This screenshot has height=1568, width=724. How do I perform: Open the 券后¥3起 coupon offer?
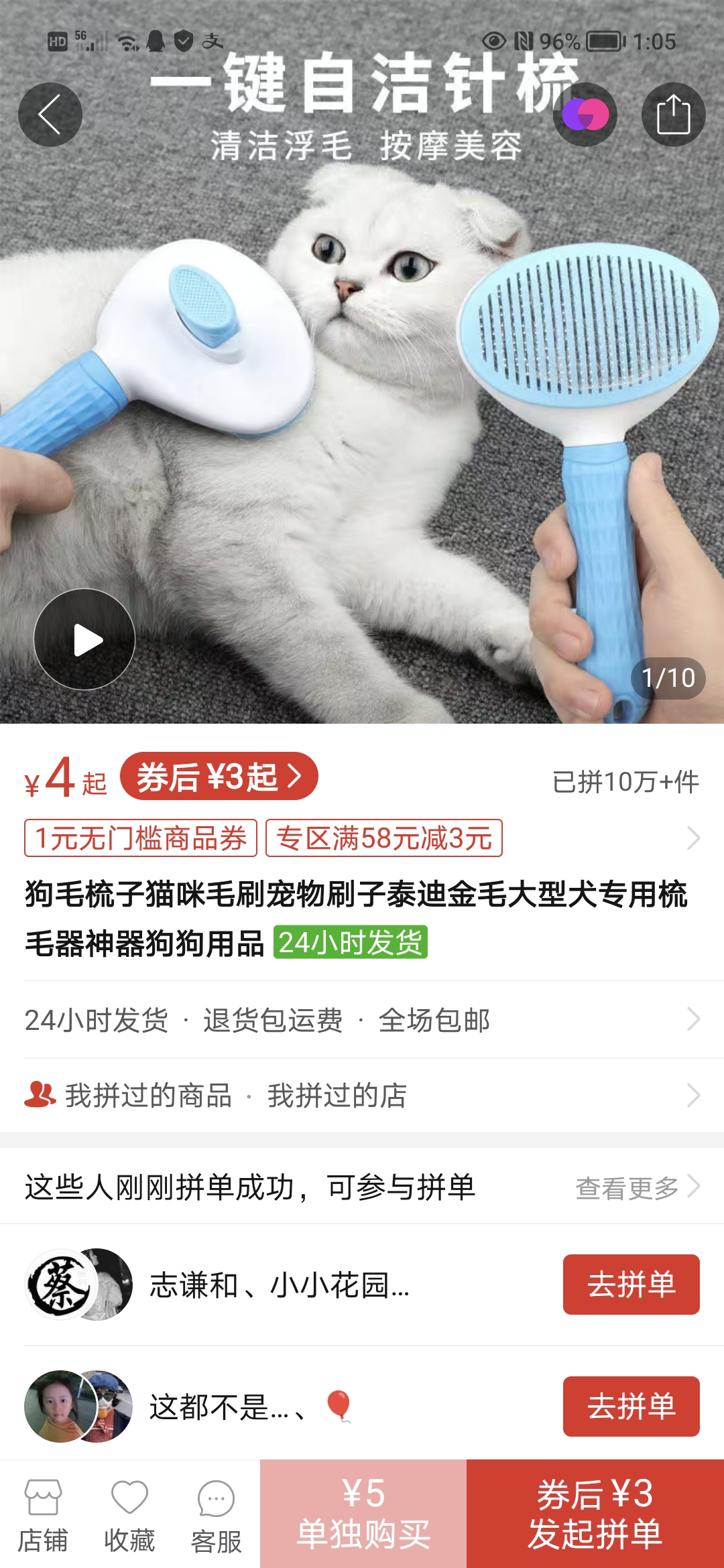[x=219, y=776]
